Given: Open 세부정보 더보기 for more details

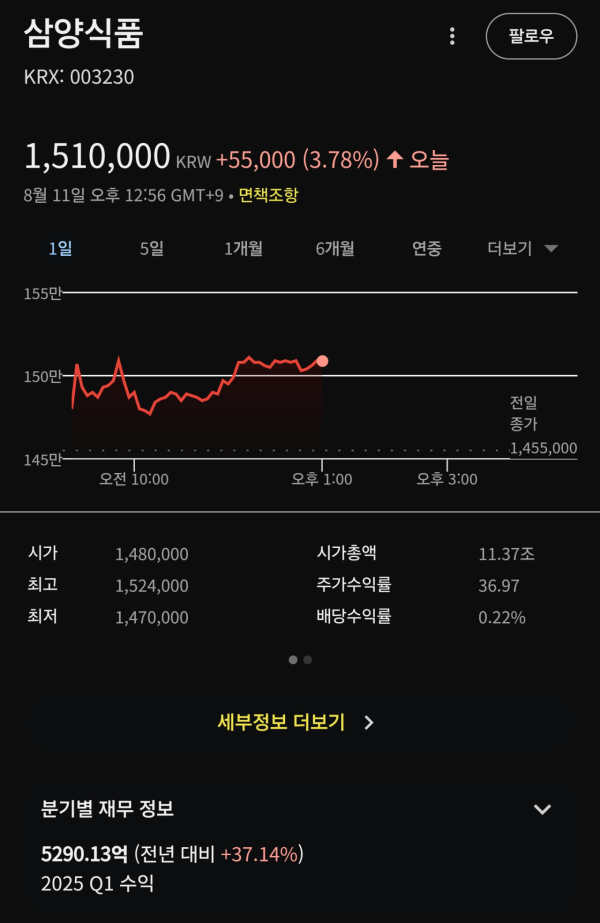Looking at the screenshot, I should [296, 723].
